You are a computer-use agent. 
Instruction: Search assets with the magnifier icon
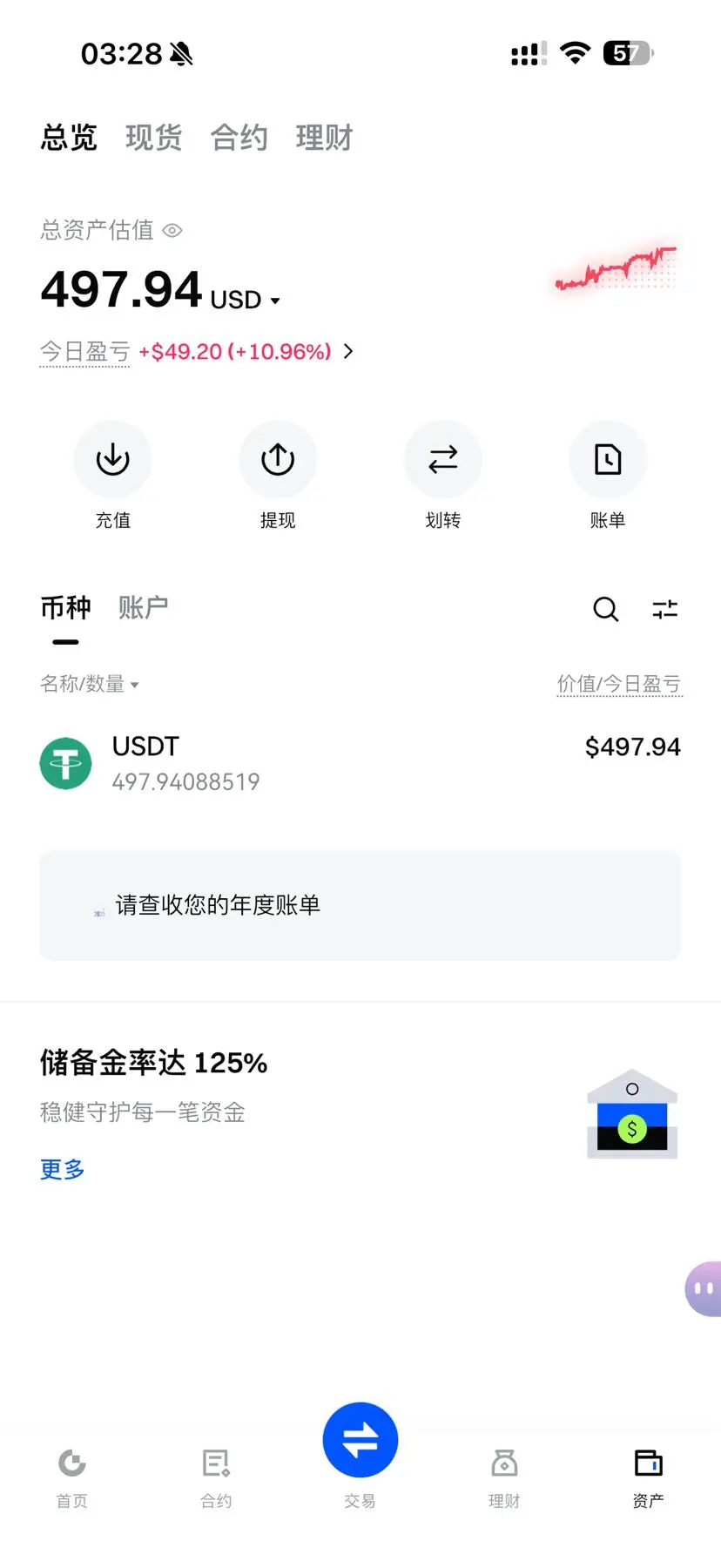tap(605, 609)
